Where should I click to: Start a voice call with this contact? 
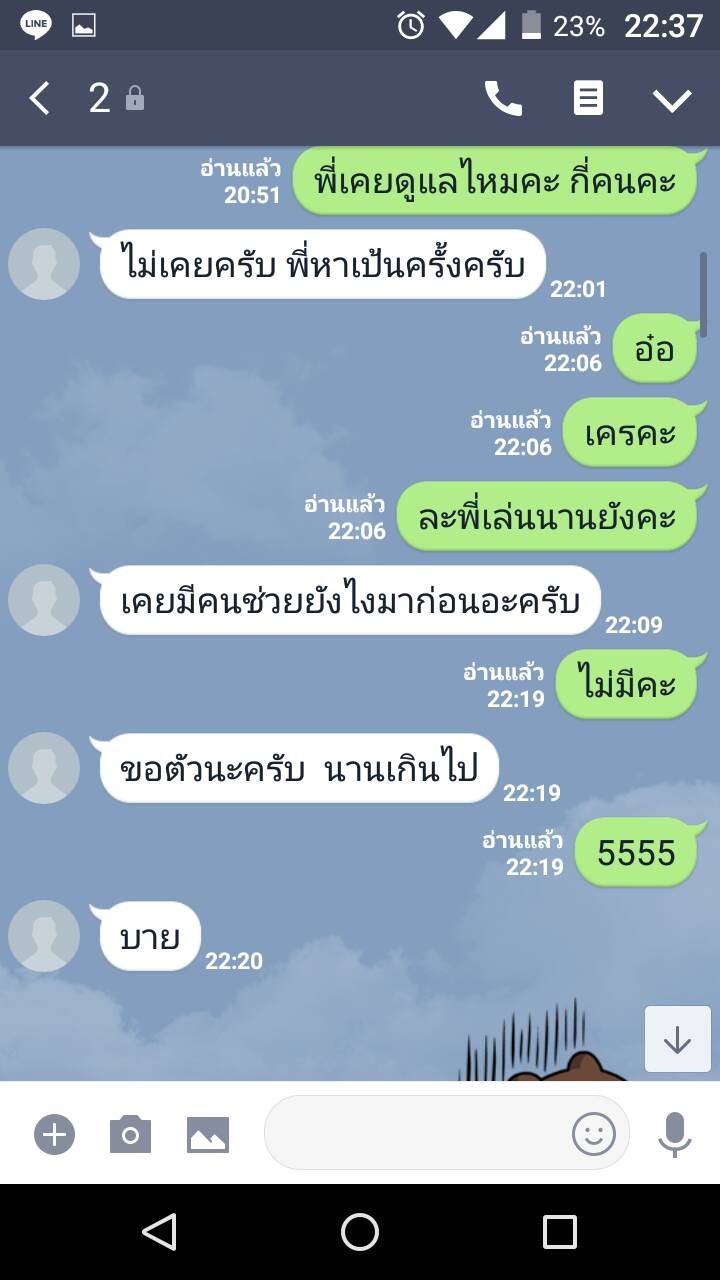tap(503, 98)
